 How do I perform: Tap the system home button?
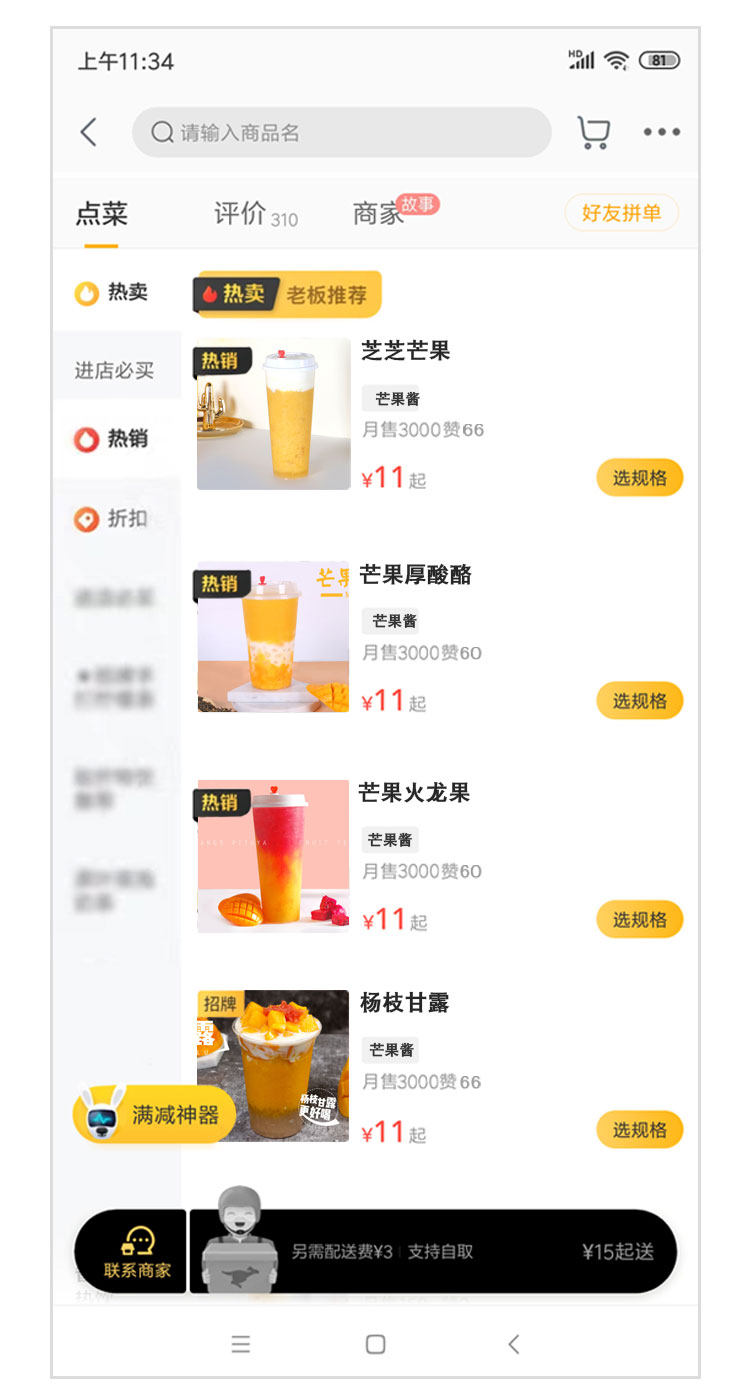[x=375, y=1344]
